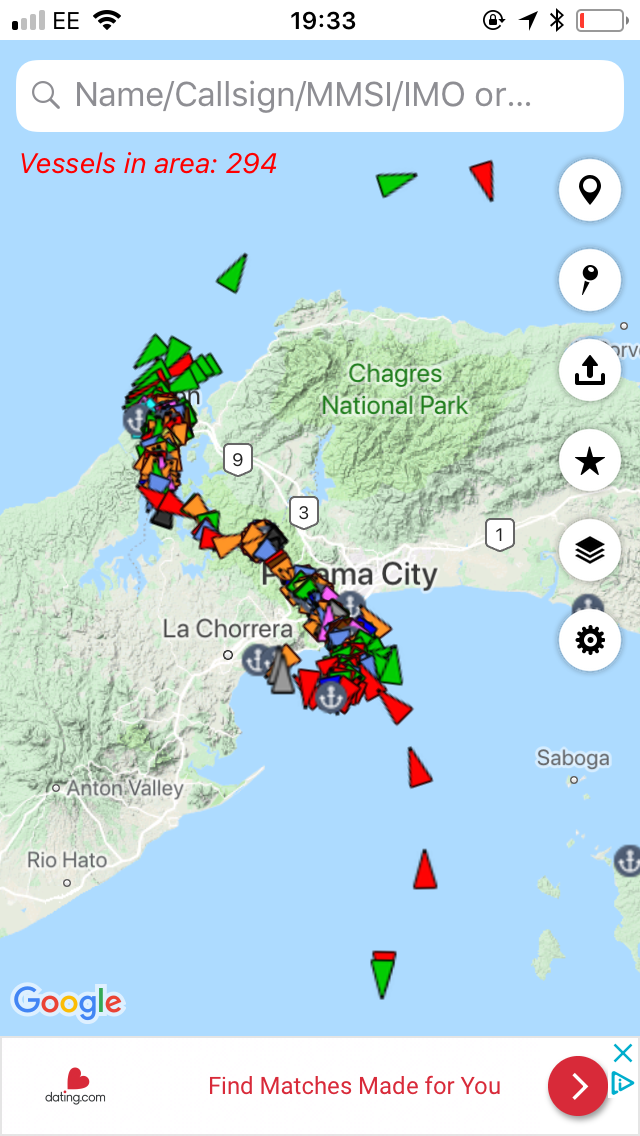
Task: Open the dating.com ad arrow button
Action: (x=578, y=1086)
